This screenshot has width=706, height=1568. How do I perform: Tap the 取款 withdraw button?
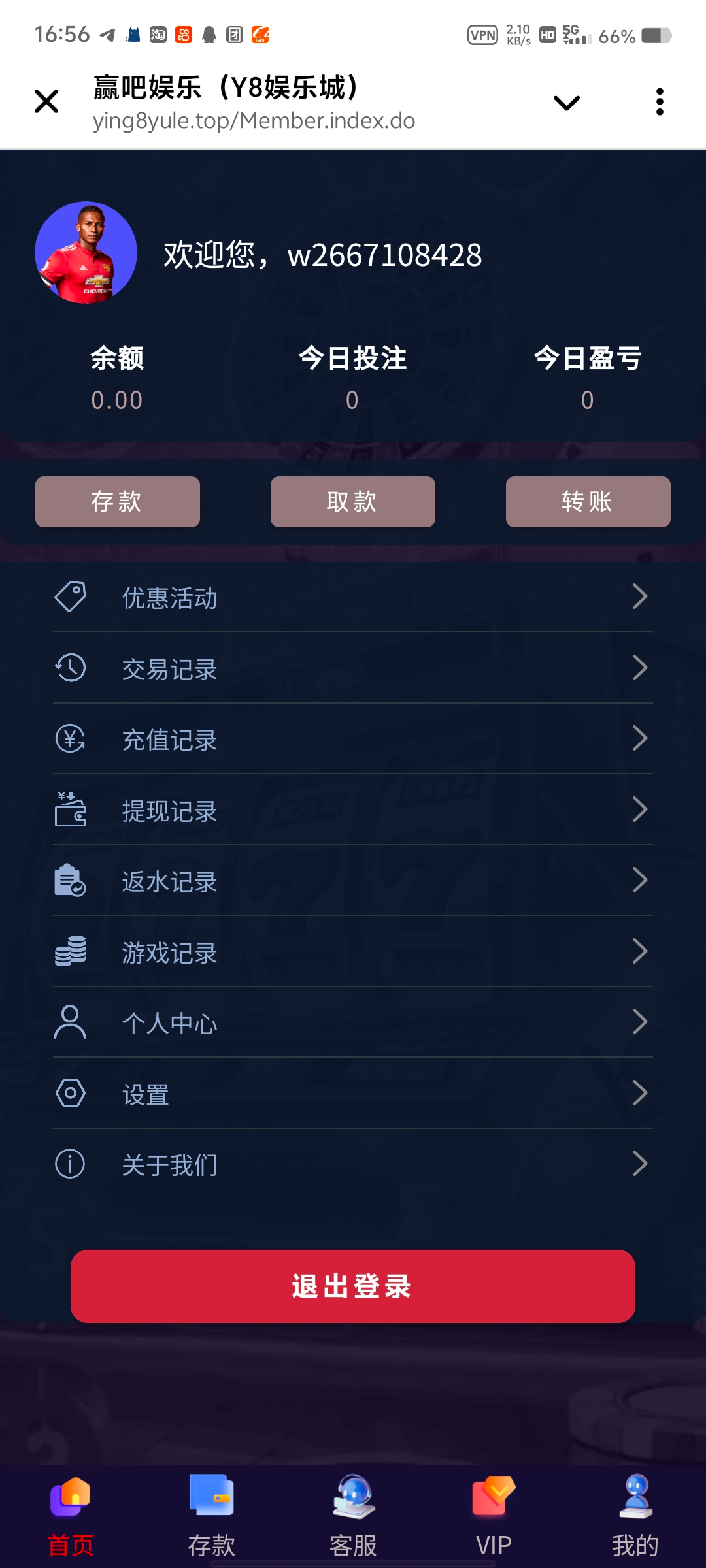[x=353, y=502]
